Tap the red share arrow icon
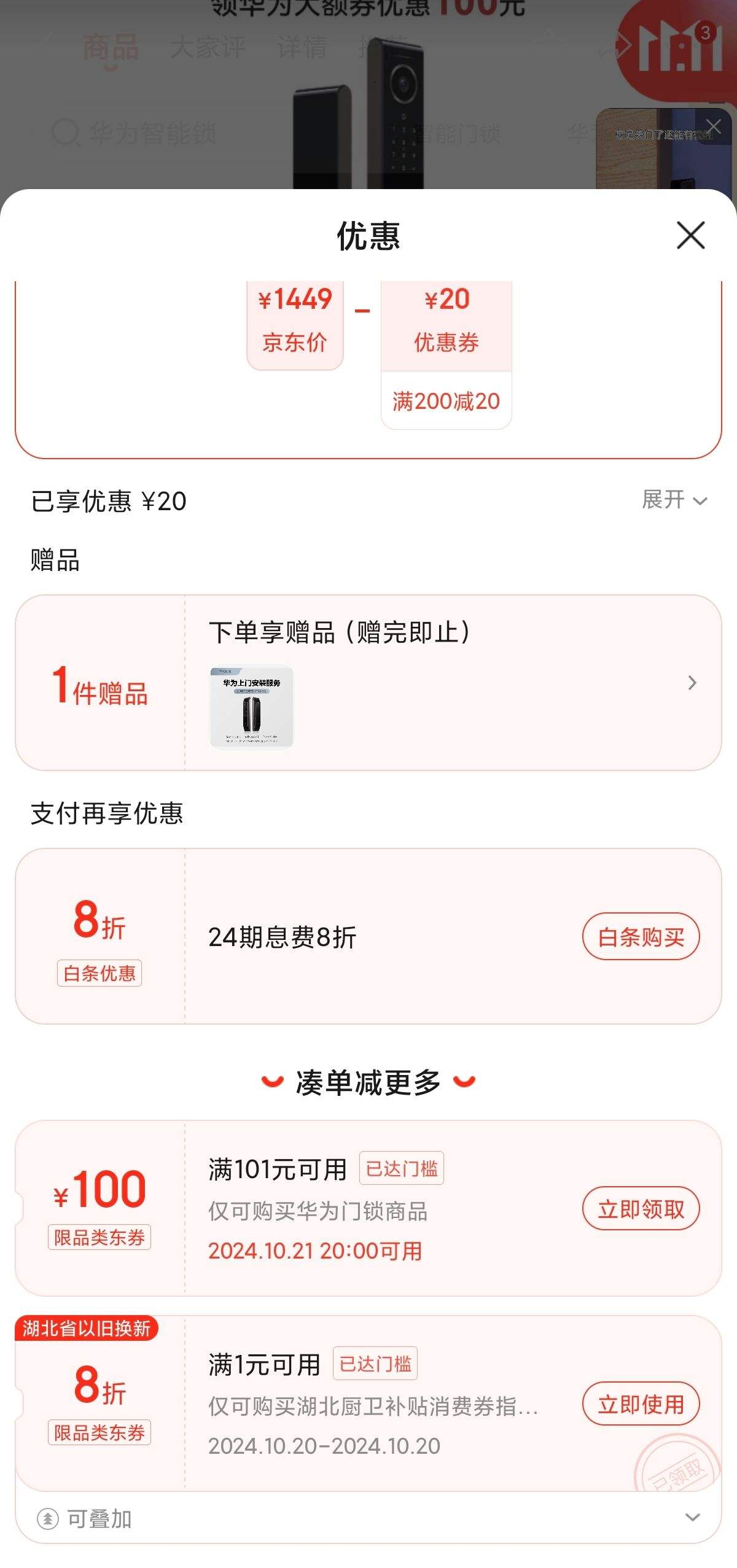 [623, 44]
